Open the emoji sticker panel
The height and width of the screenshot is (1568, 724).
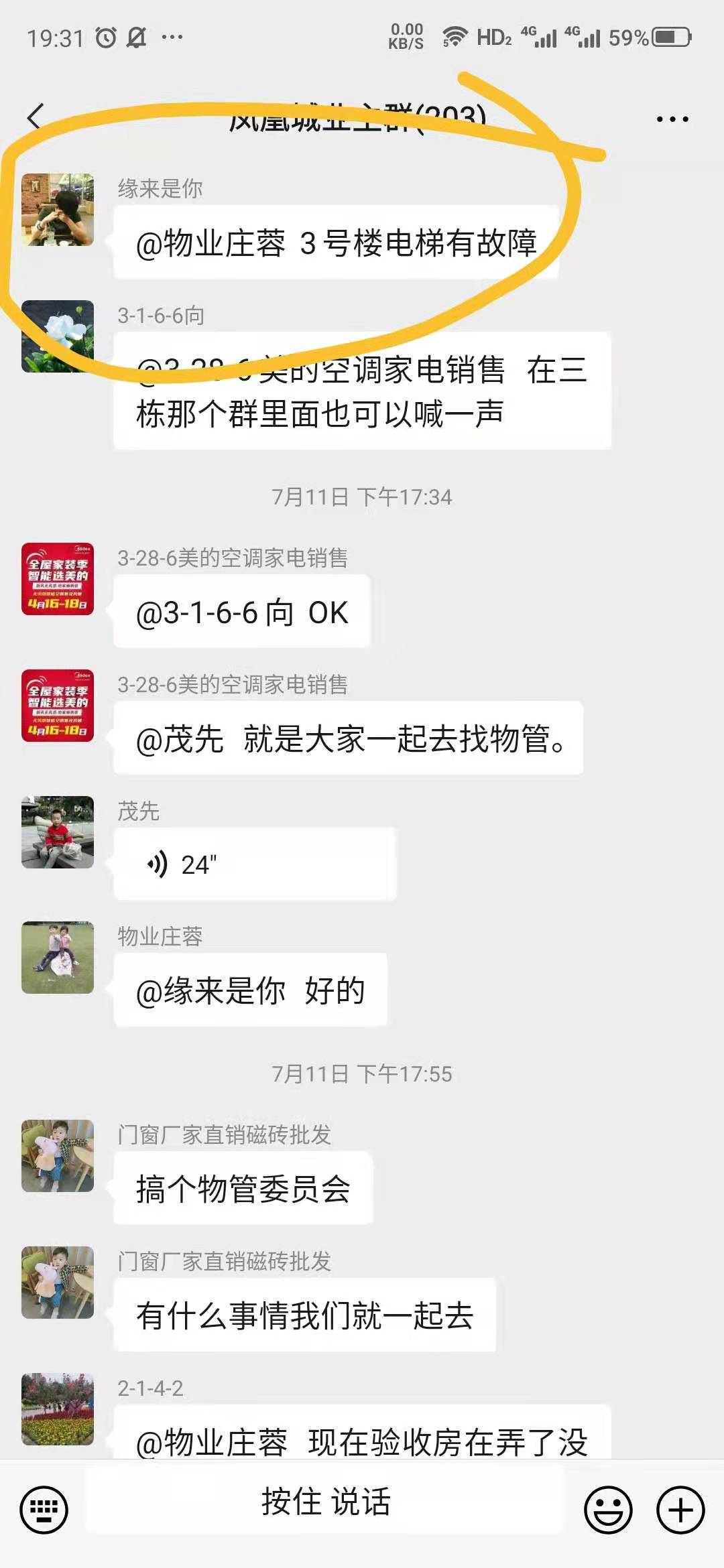[608, 1510]
